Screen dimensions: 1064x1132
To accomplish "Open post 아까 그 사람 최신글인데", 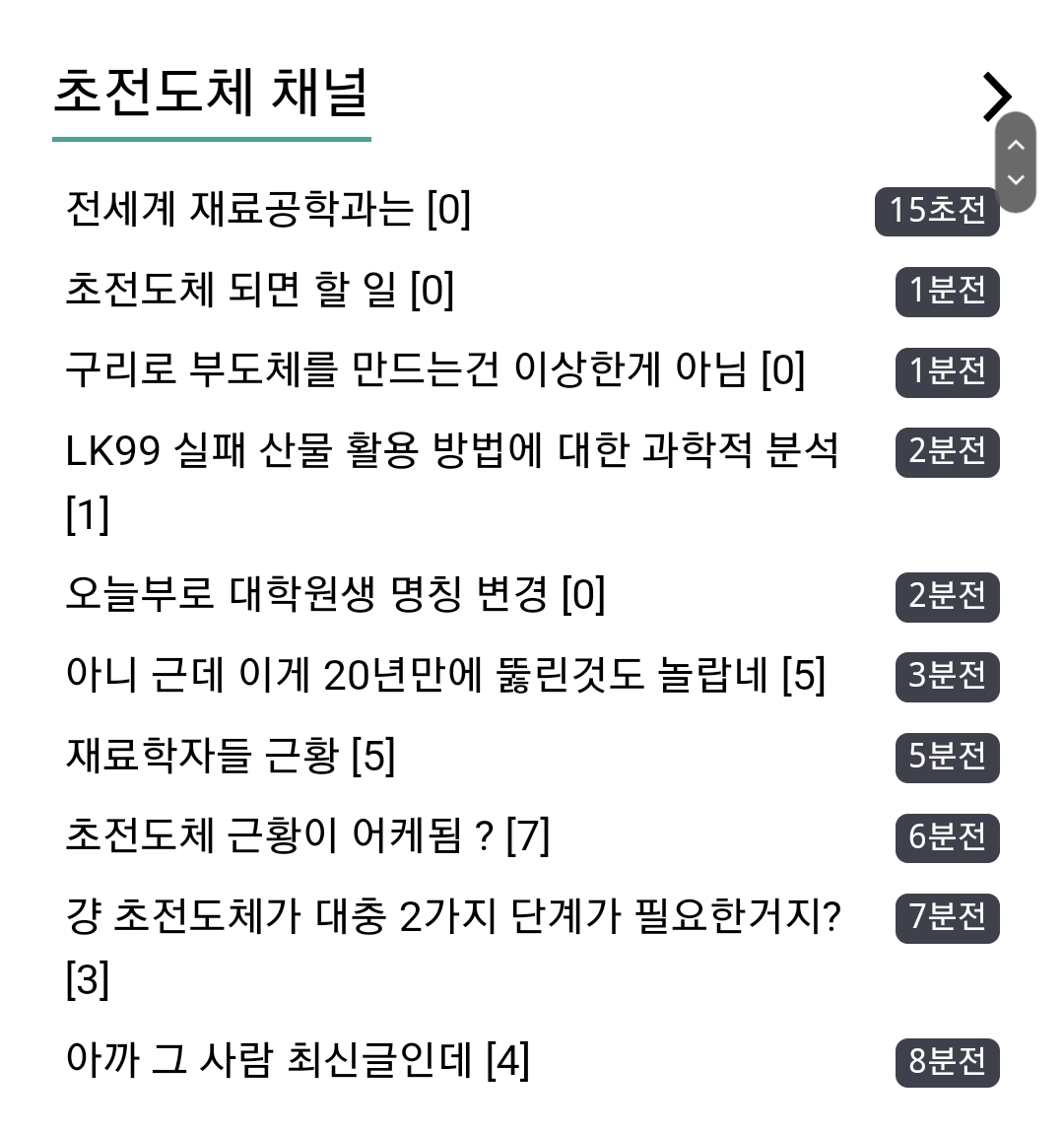I will 297,1061.
